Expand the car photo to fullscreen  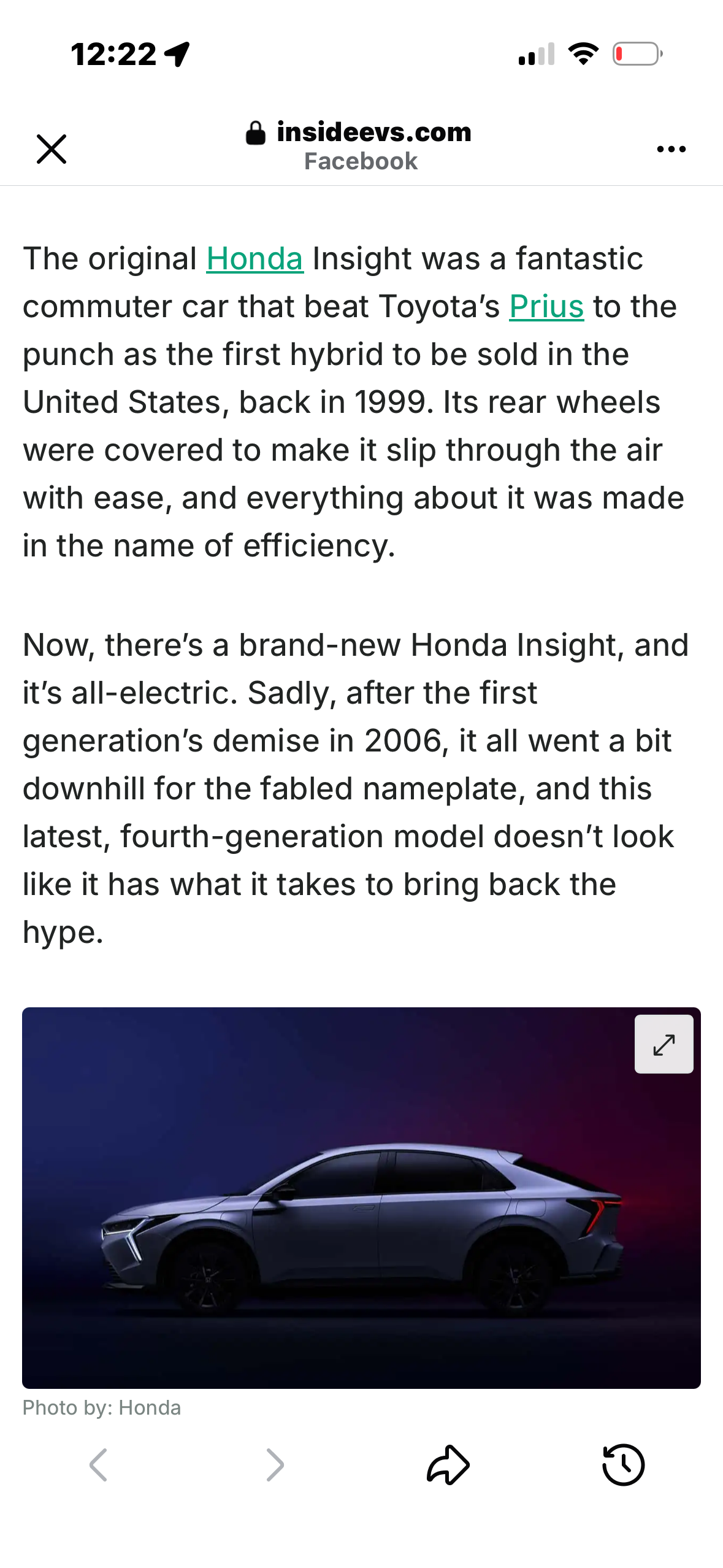click(664, 1043)
